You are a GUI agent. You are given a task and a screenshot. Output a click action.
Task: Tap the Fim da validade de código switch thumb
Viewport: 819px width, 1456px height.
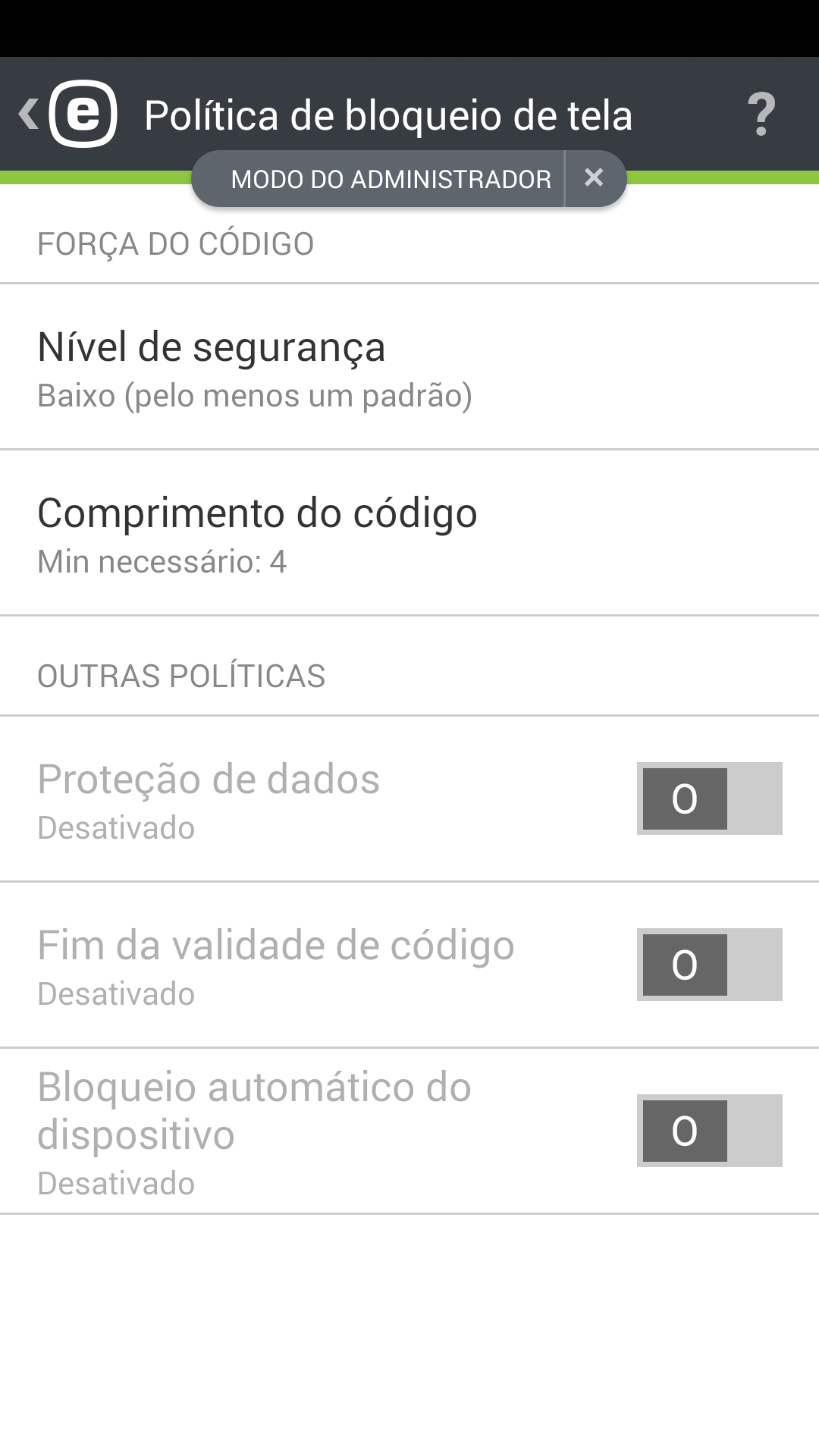pyautogui.click(x=683, y=964)
